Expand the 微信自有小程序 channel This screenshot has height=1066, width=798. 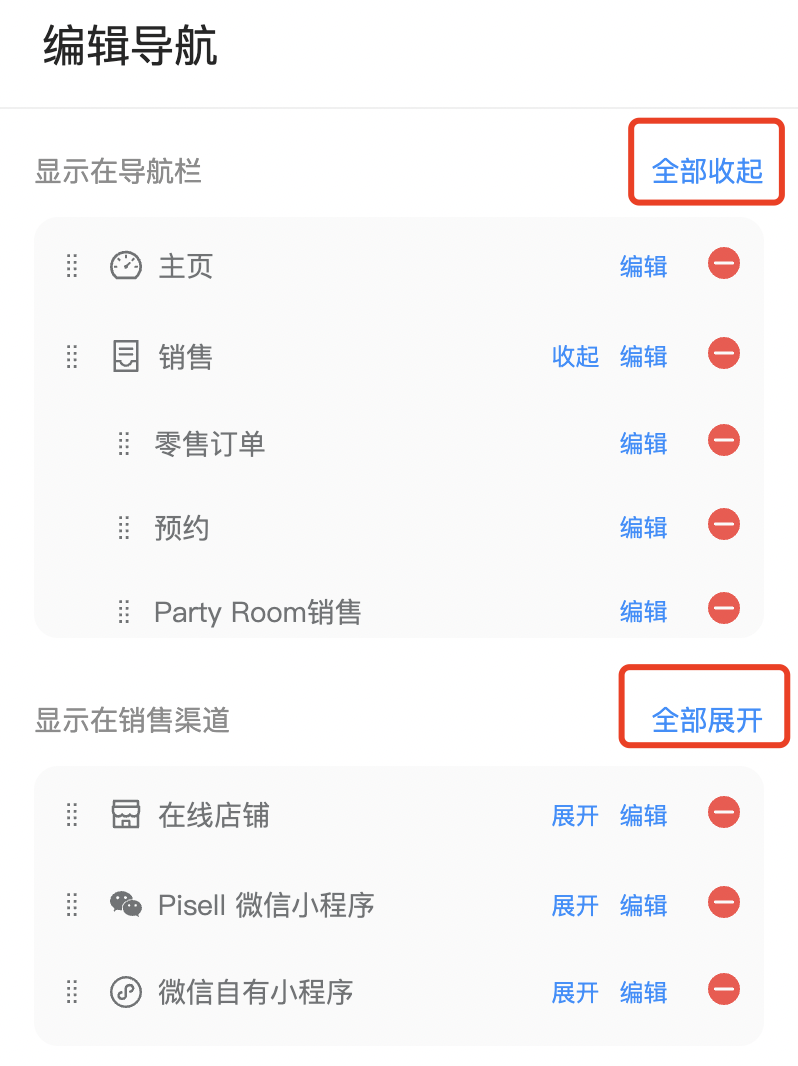[575, 993]
